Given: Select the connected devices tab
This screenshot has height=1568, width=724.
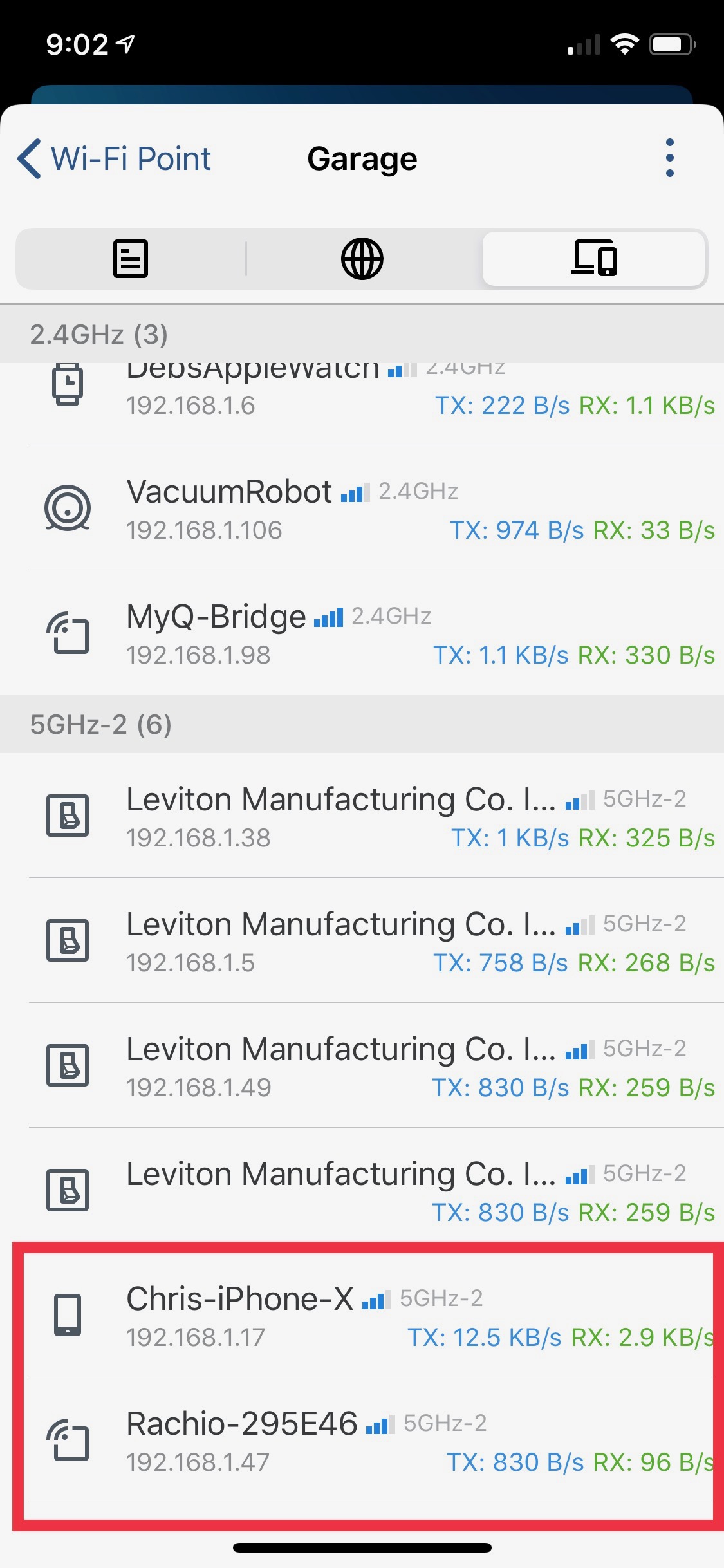Looking at the screenshot, I should [x=593, y=259].
